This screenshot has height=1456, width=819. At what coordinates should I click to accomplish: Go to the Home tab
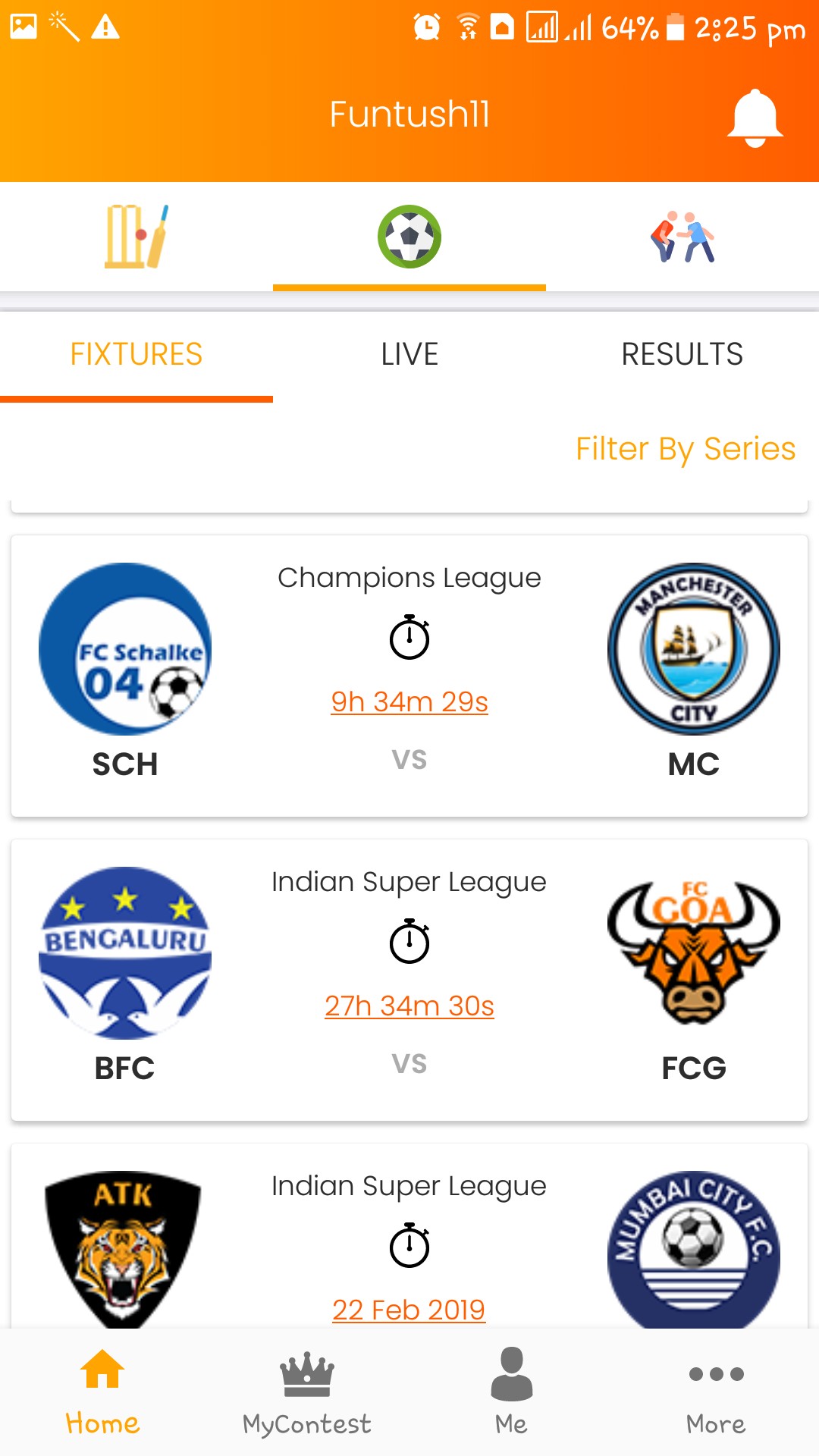click(102, 1392)
